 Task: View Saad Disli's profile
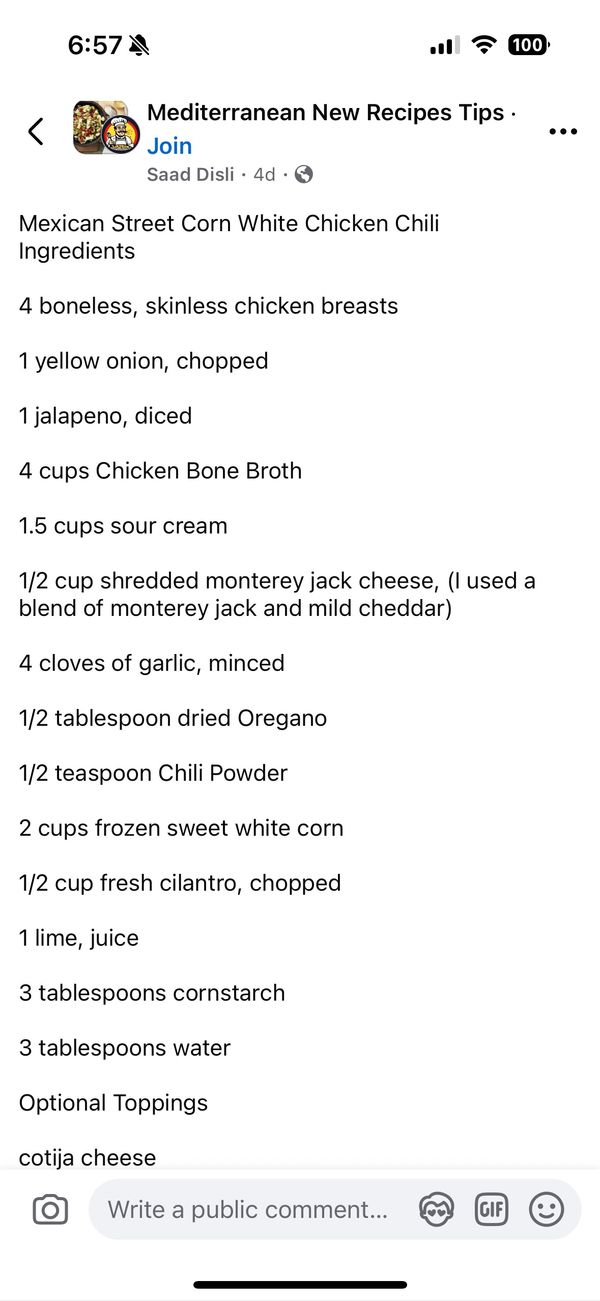(x=190, y=174)
